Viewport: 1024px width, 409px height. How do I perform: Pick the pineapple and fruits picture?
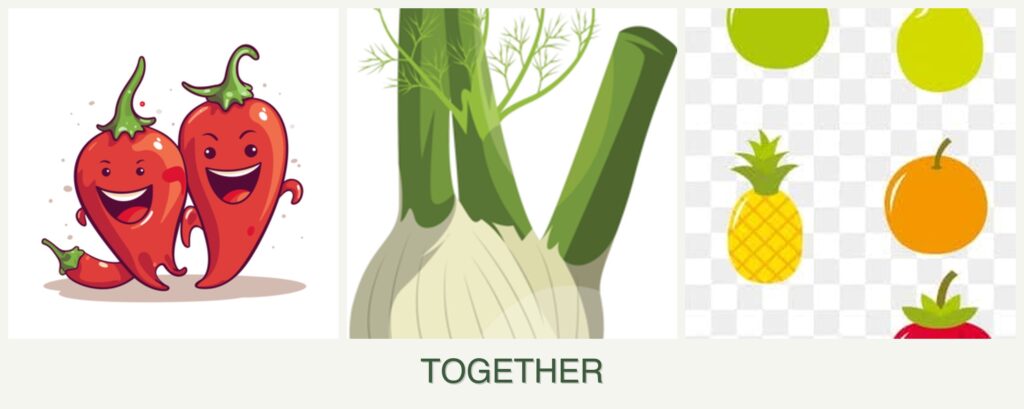tap(850, 174)
